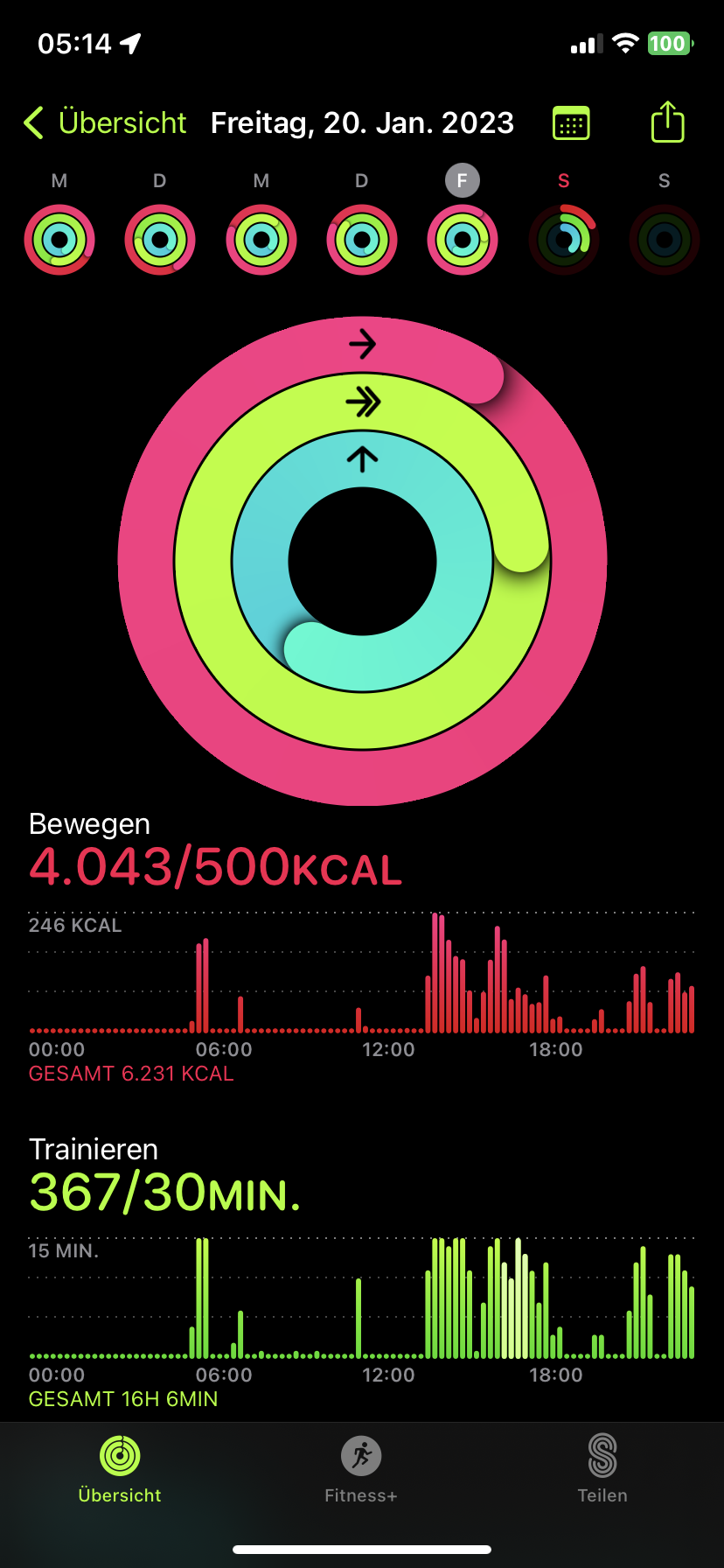Switch to the Fitness+ tab
The height and width of the screenshot is (1568, 724).
[x=361, y=1470]
